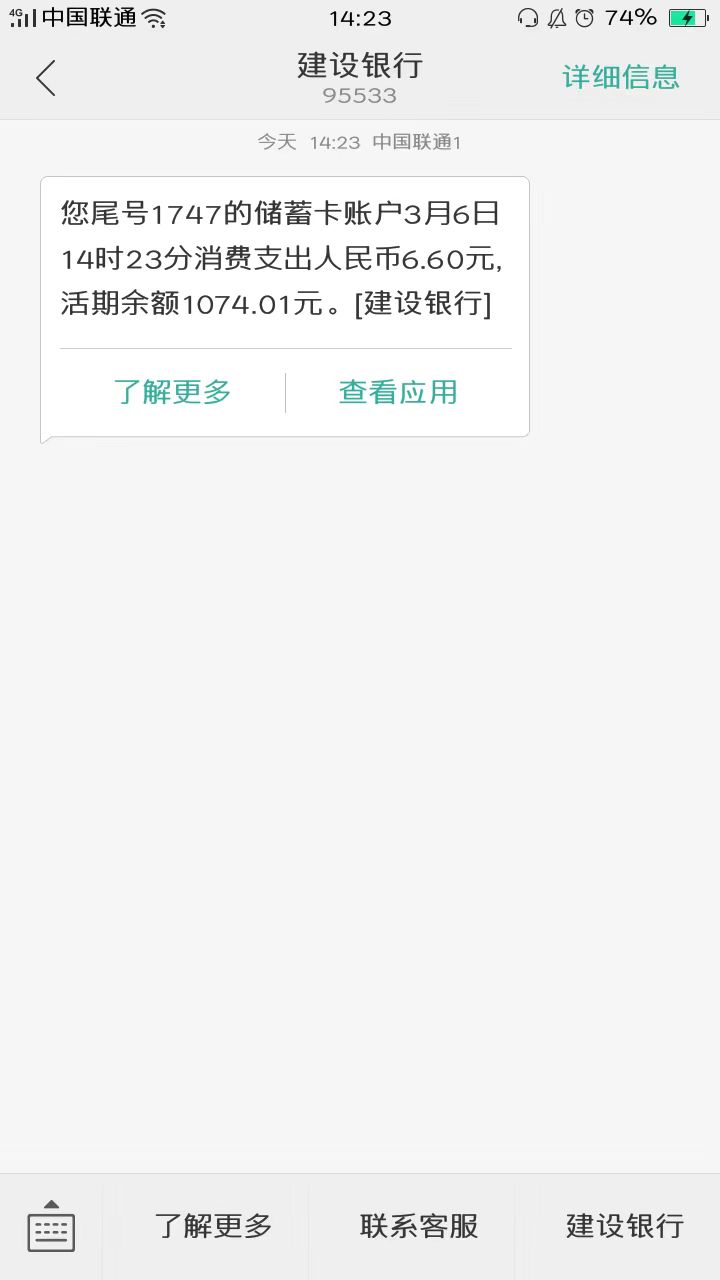The image size is (720, 1280).
Task: Open 了解更多 in the bottom menu bar
Action: click(x=213, y=1226)
